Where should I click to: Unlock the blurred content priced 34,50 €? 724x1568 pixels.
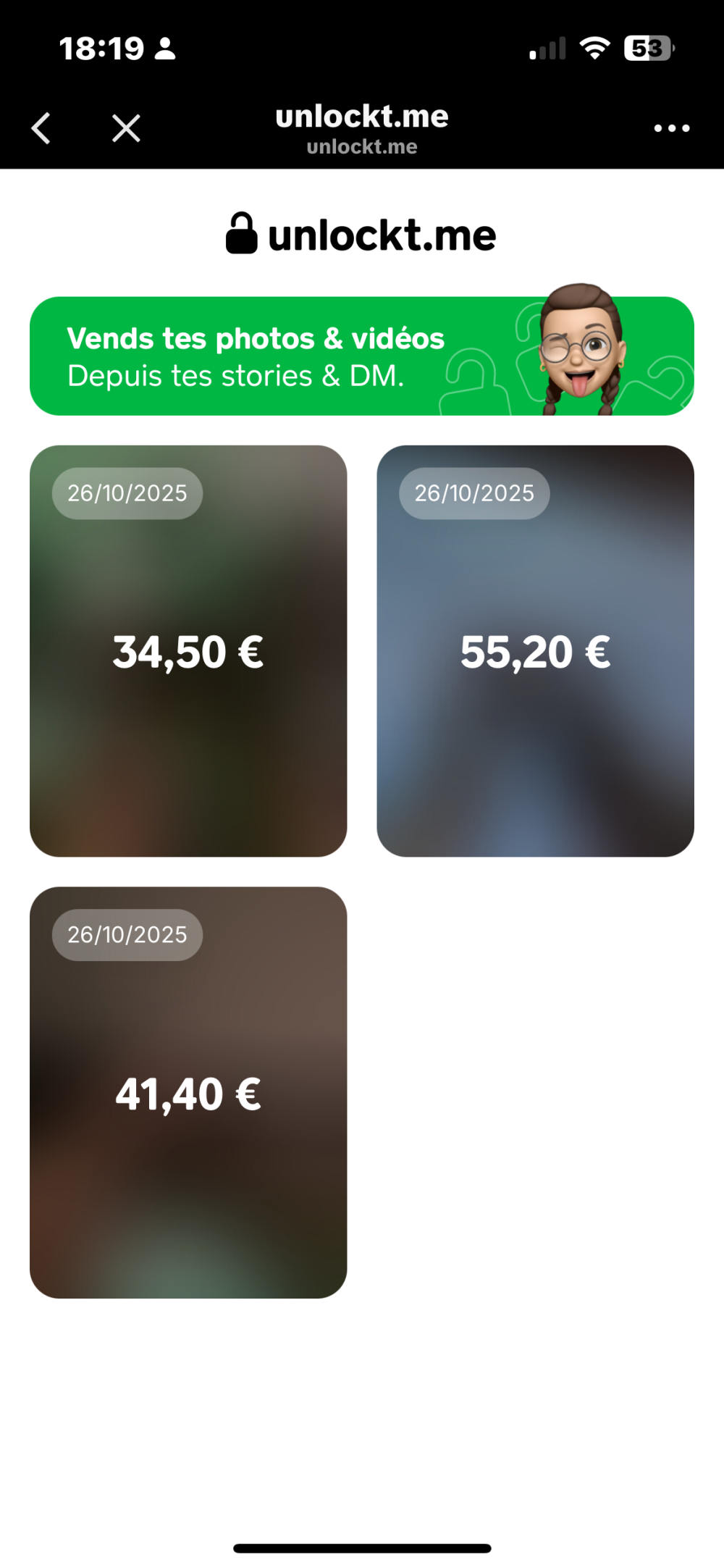[188, 650]
